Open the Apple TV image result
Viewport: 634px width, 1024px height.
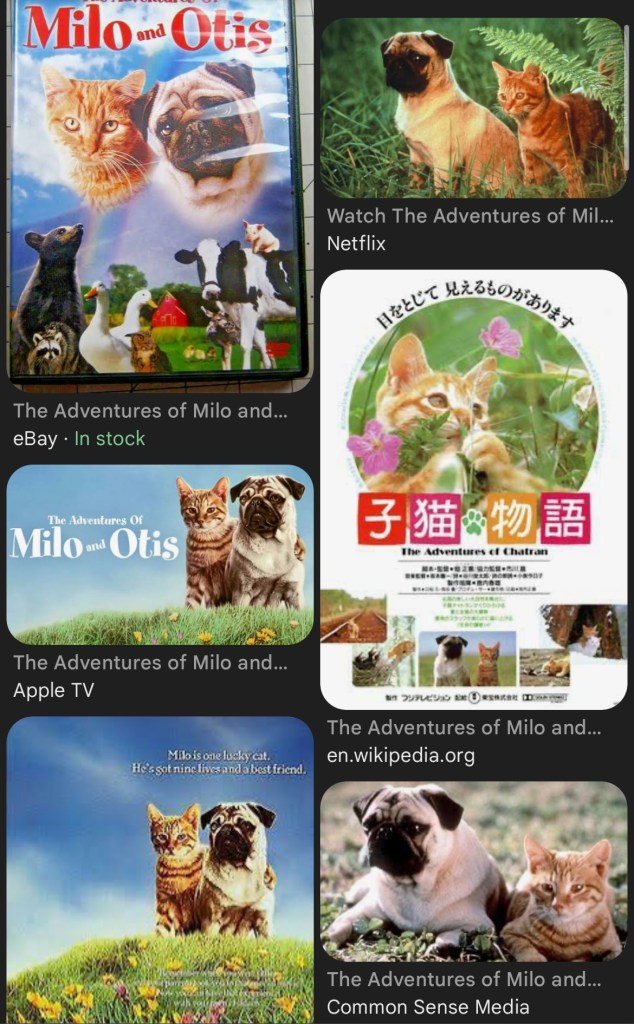click(160, 555)
